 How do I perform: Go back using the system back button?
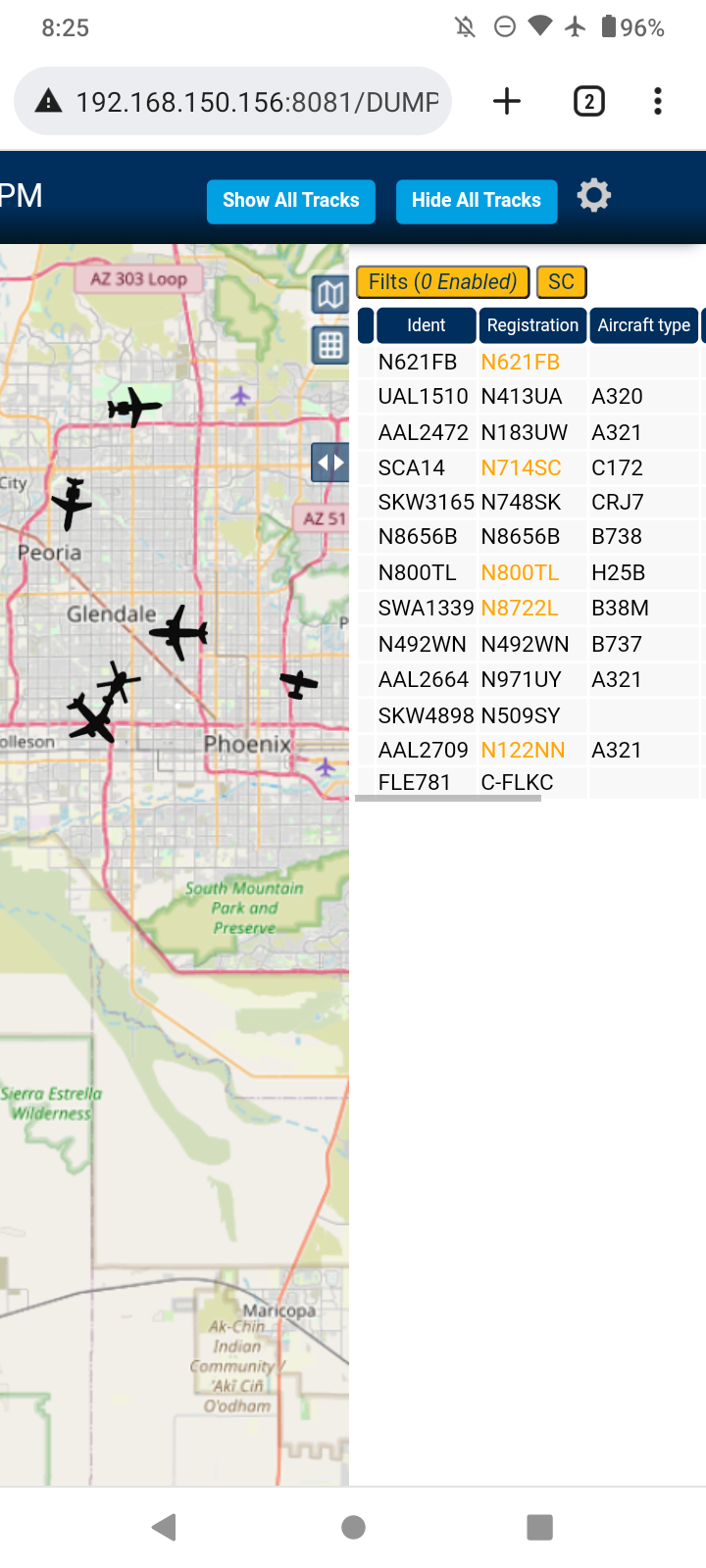(165, 1527)
